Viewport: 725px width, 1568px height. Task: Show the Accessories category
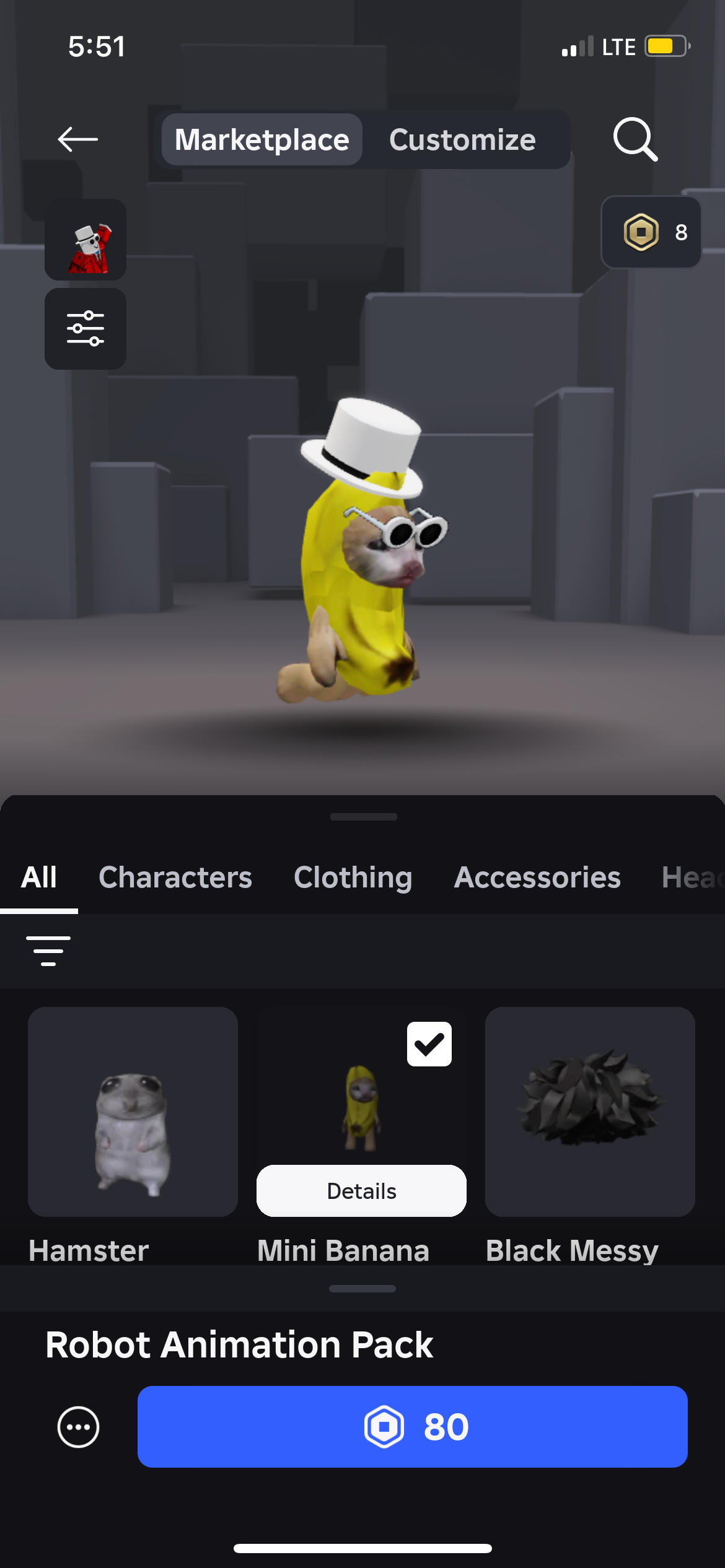coord(537,878)
